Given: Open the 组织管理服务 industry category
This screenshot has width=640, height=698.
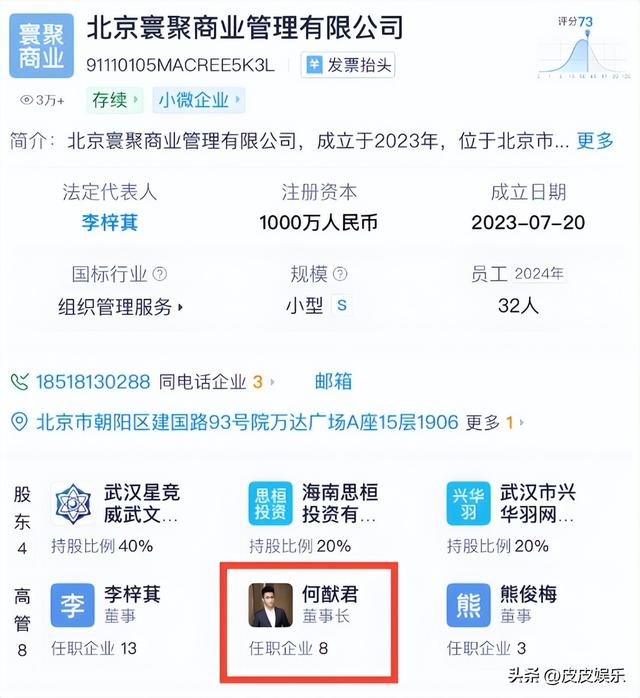Looking at the screenshot, I should click(120, 307).
